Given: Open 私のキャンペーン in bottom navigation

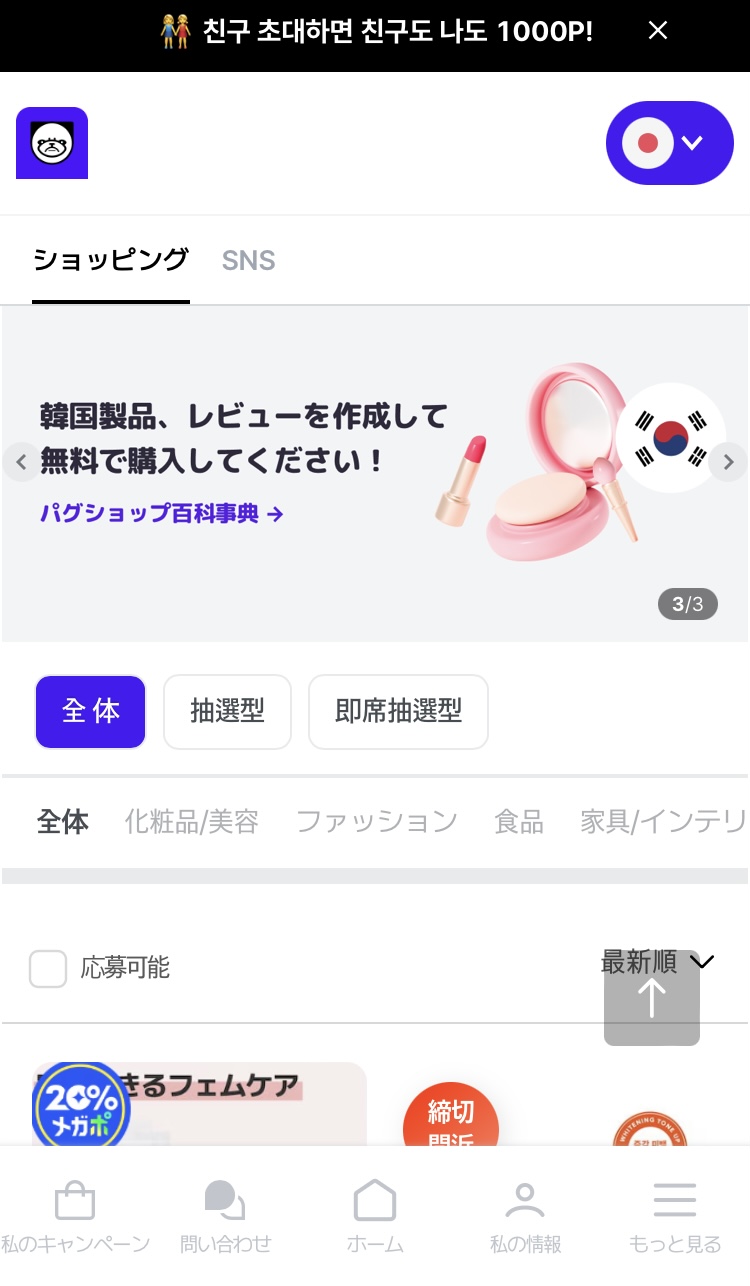Looking at the screenshot, I should [x=75, y=1216].
